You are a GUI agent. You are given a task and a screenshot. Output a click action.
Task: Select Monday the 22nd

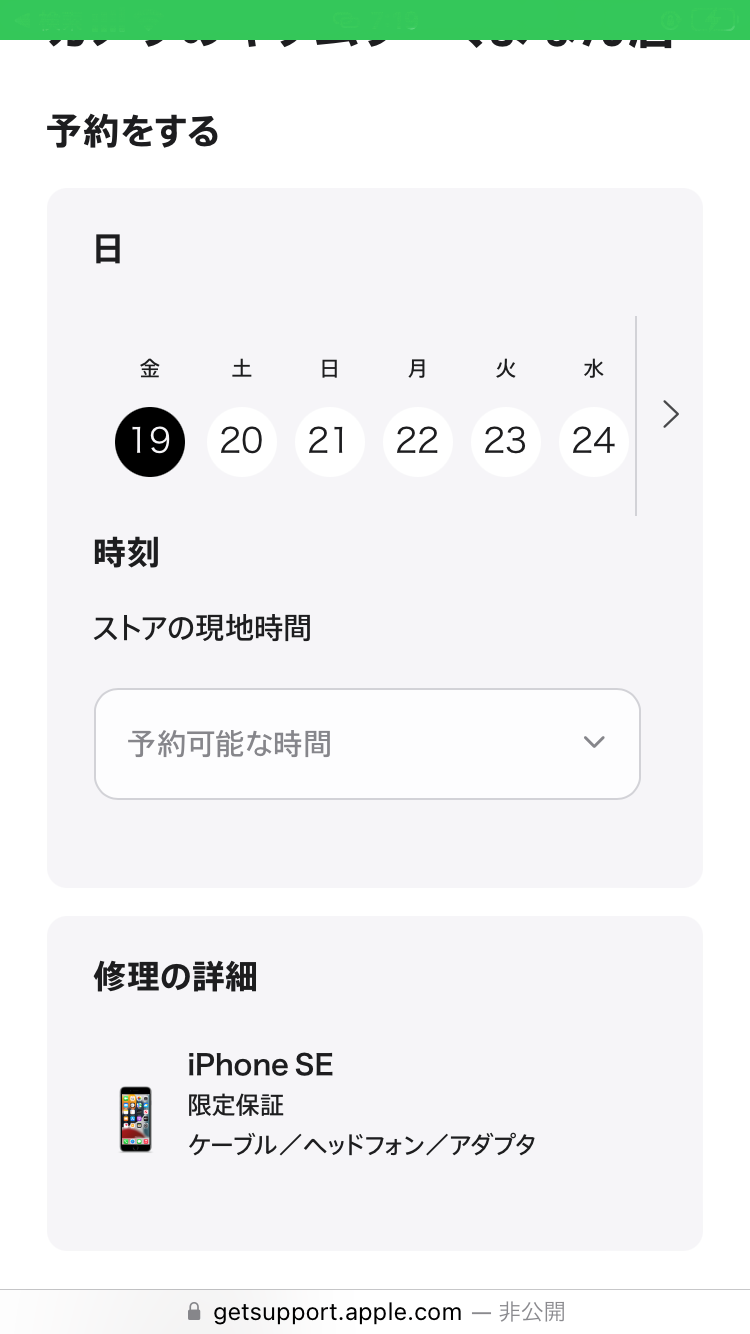[417, 441]
